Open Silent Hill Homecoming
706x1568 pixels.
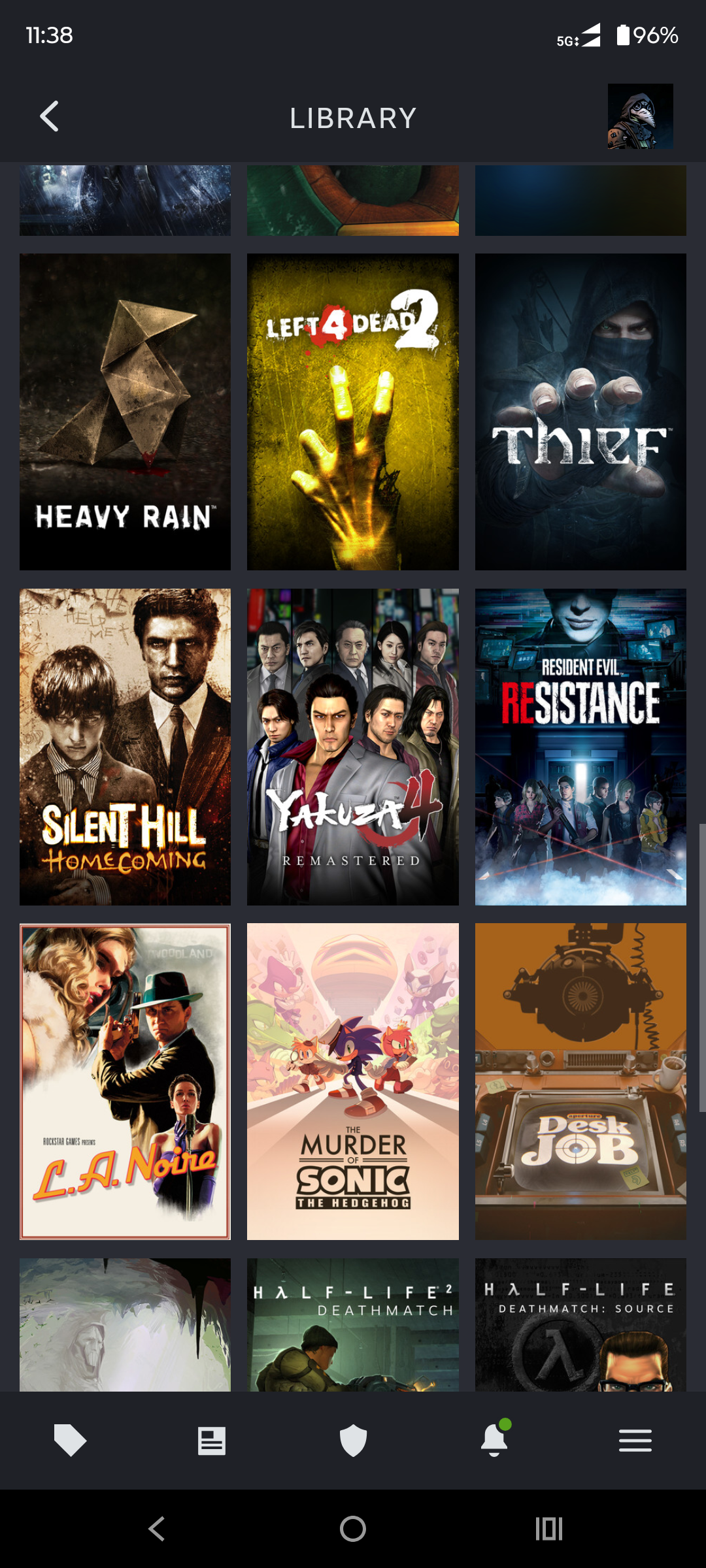(x=125, y=747)
